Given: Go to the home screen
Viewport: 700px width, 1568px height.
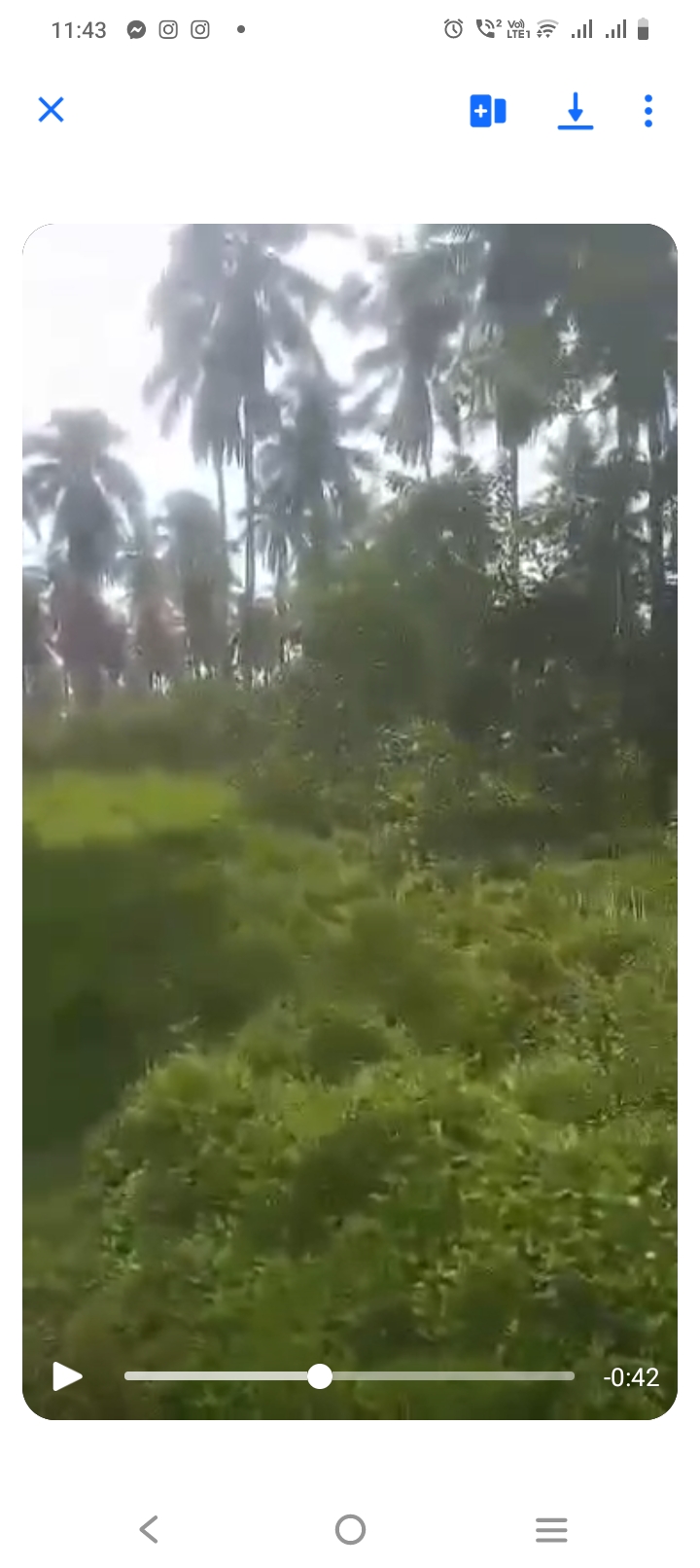Looking at the screenshot, I should [350, 1529].
